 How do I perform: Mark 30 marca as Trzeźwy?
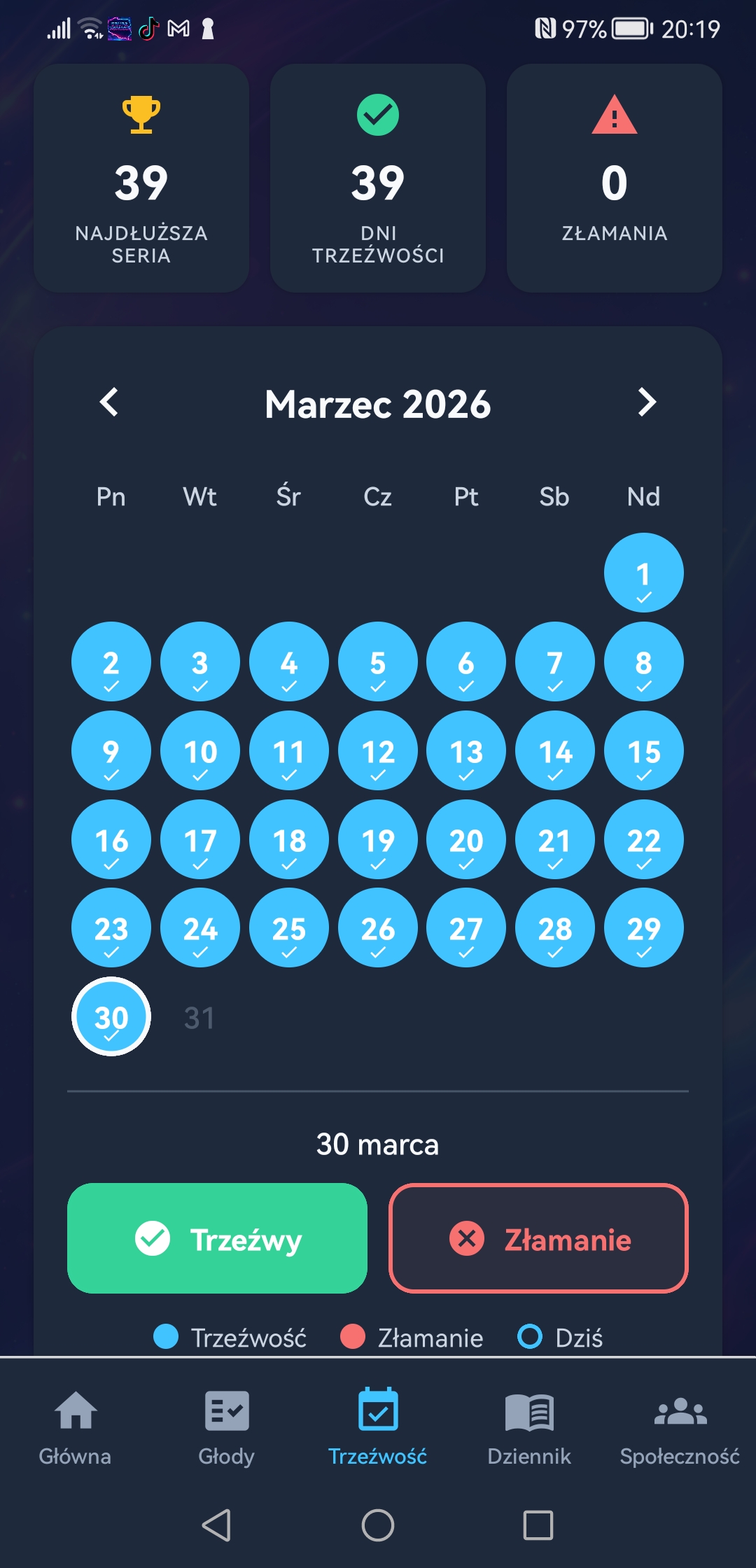(x=217, y=1238)
